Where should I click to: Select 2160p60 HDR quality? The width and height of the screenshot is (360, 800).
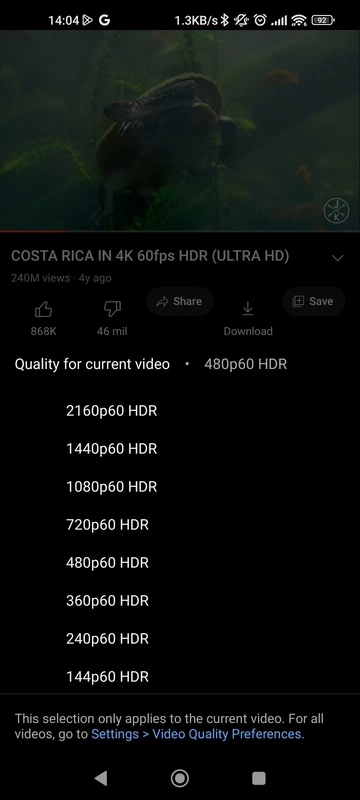(180, 411)
